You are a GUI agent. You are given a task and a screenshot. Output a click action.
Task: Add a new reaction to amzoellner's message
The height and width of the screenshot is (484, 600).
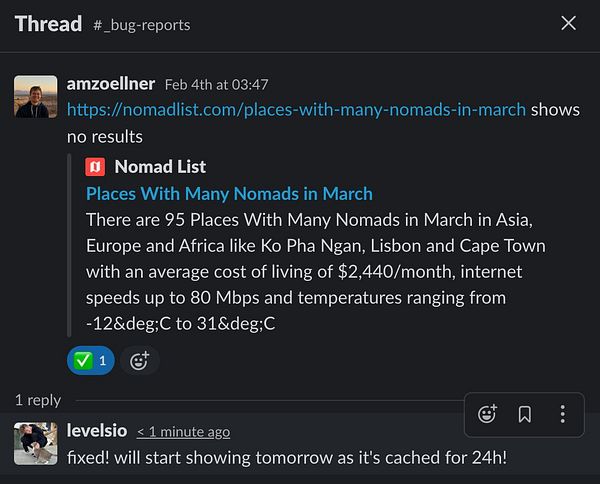tap(140, 360)
